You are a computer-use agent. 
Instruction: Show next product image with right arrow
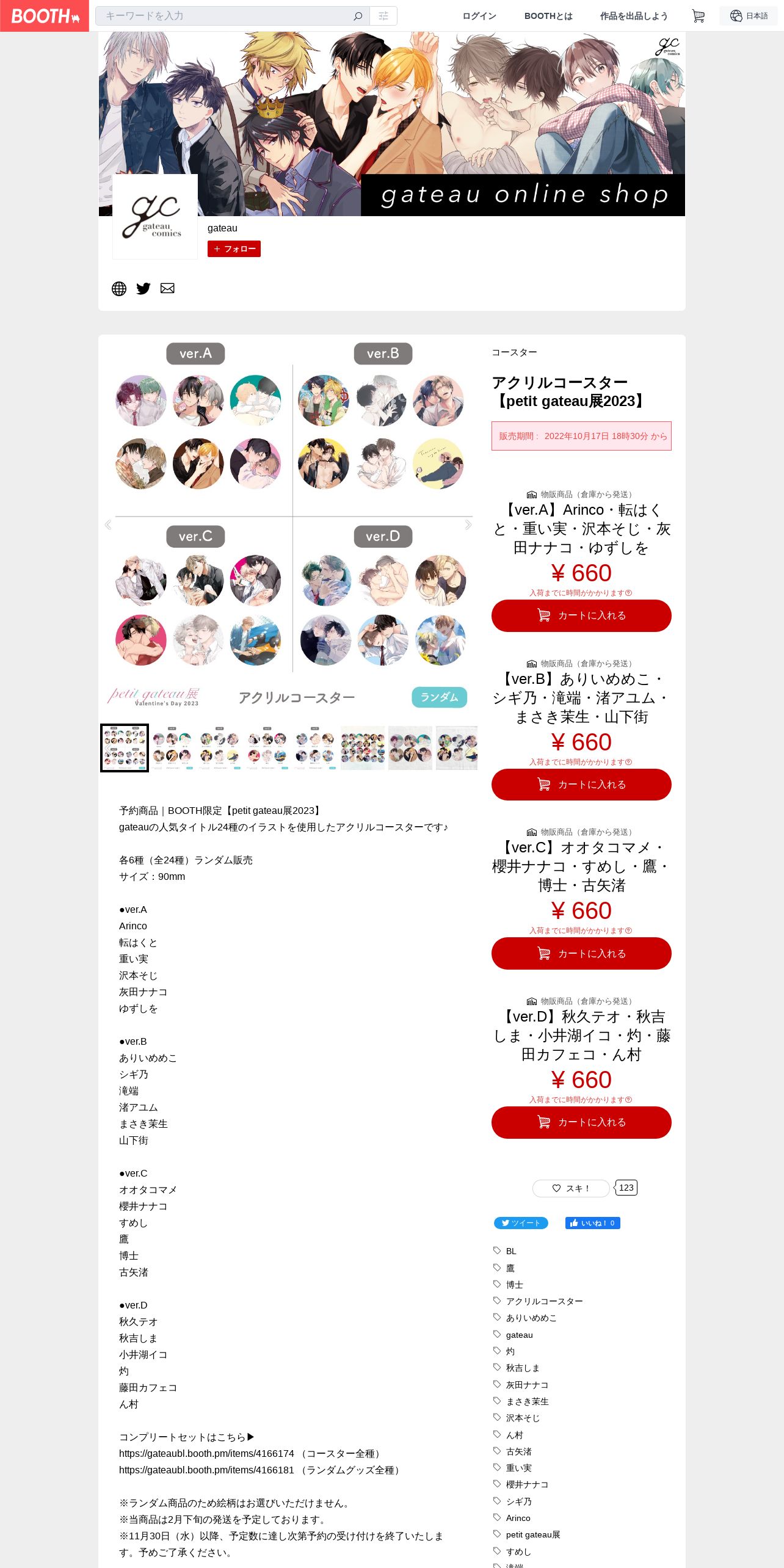[x=468, y=525]
